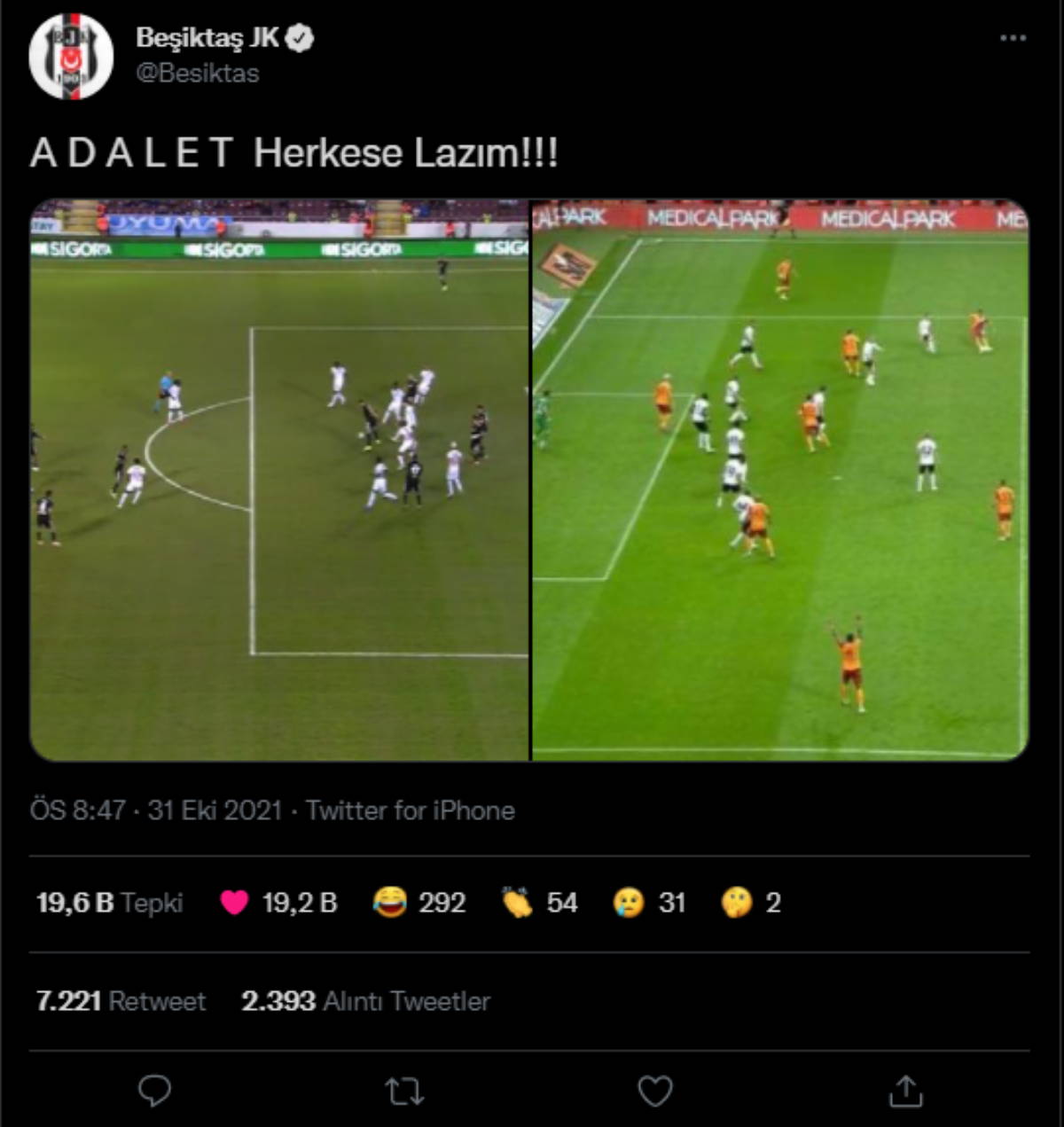Open the 2.393 Alıntı Tweetler
The width and height of the screenshot is (1064, 1127).
(x=365, y=1001)
